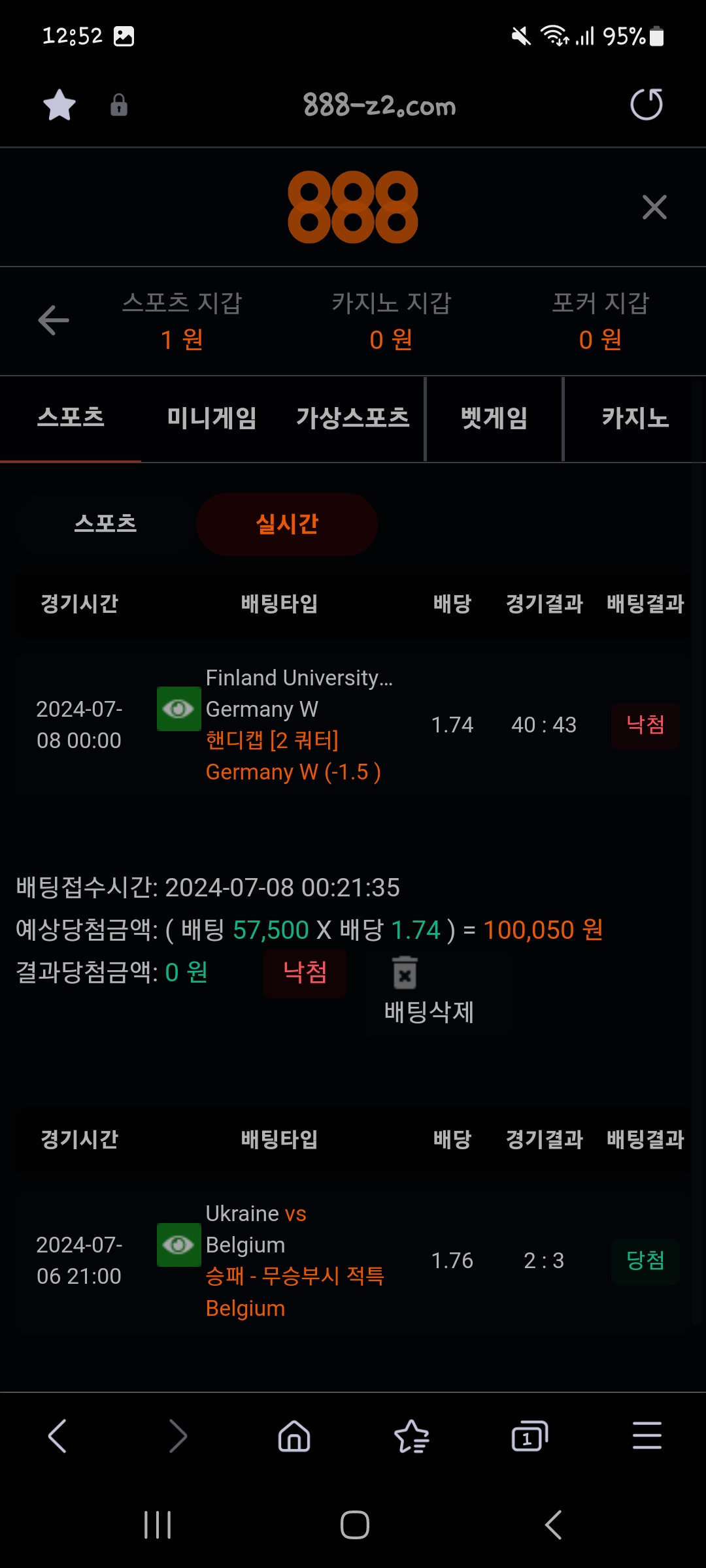706x1568 pixels.
Task: Open browser bookmarks list
Action: tap(412, 1436)
